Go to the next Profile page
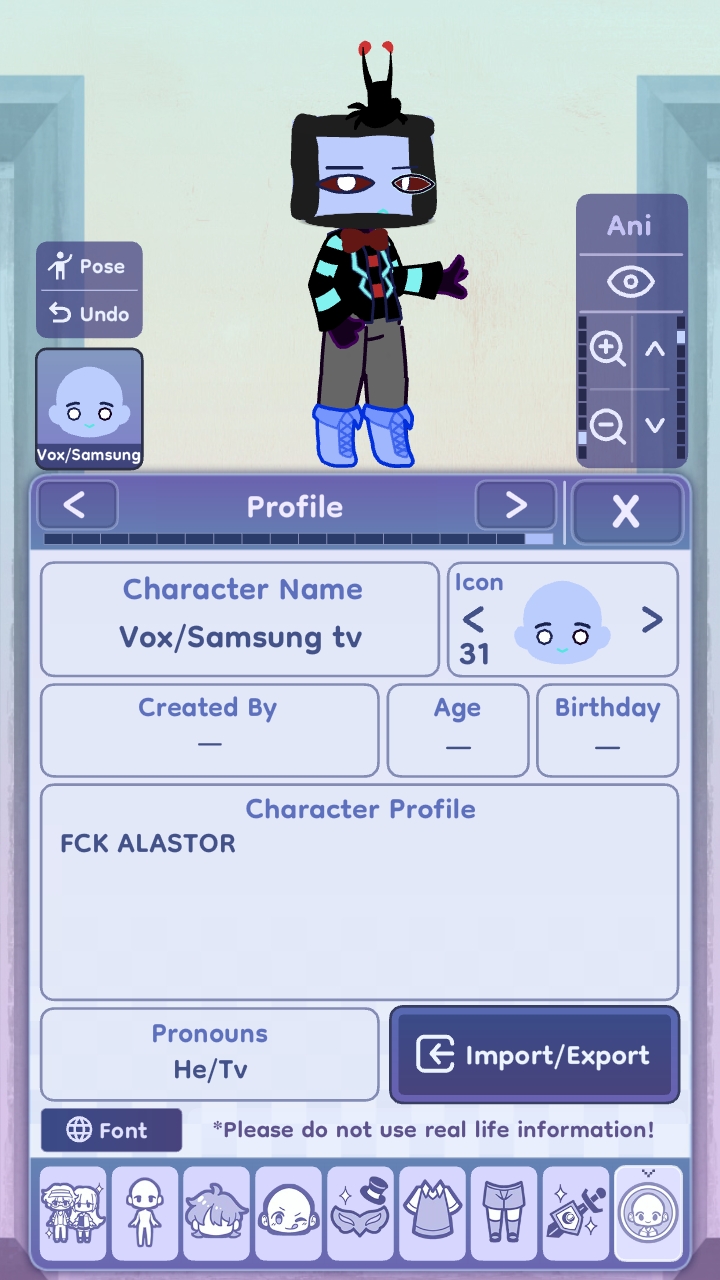The height and width of the screenshot is (1280, 720). 515,506
